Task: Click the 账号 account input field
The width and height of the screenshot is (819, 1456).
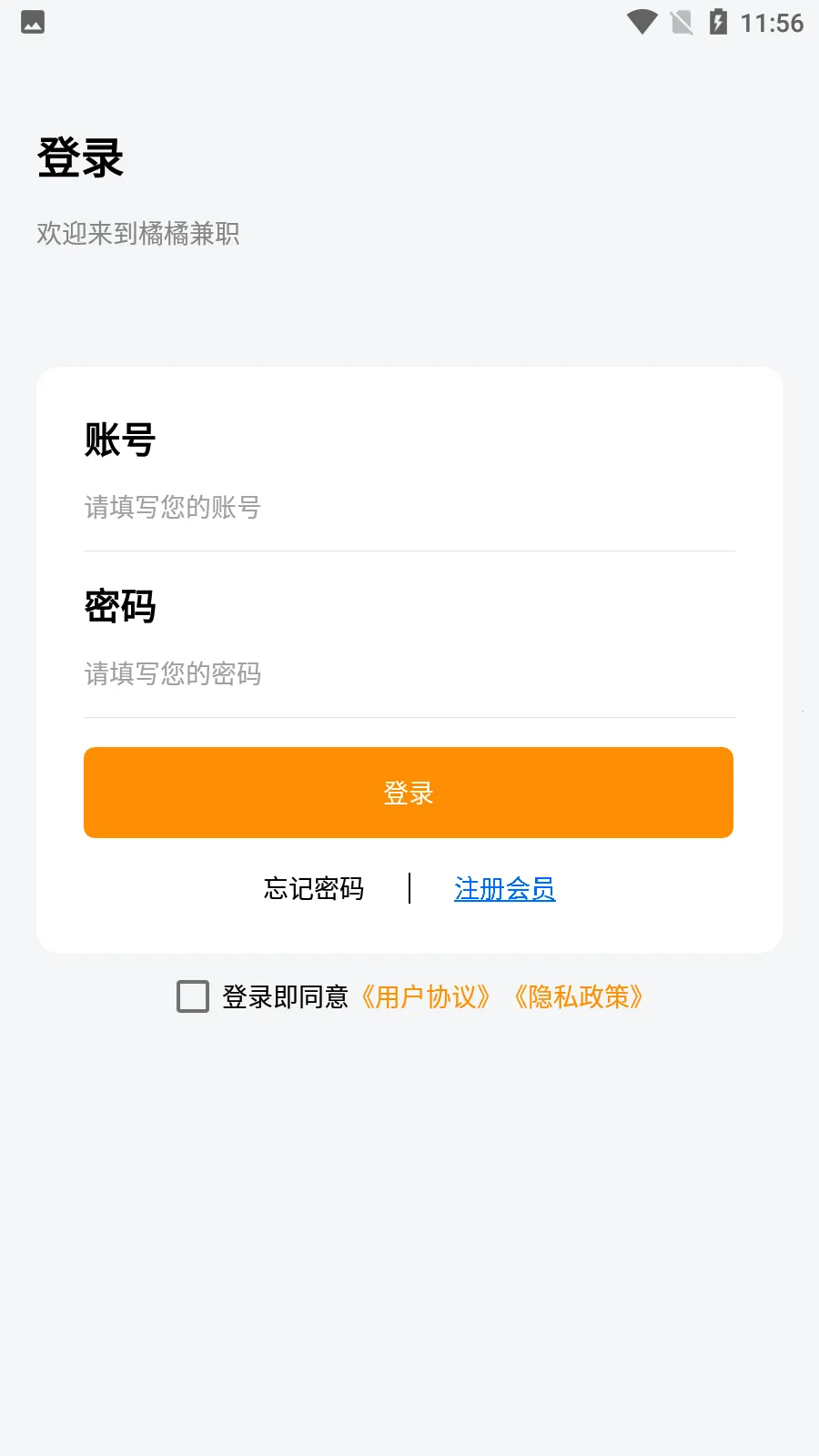Action: click(408, 510)
